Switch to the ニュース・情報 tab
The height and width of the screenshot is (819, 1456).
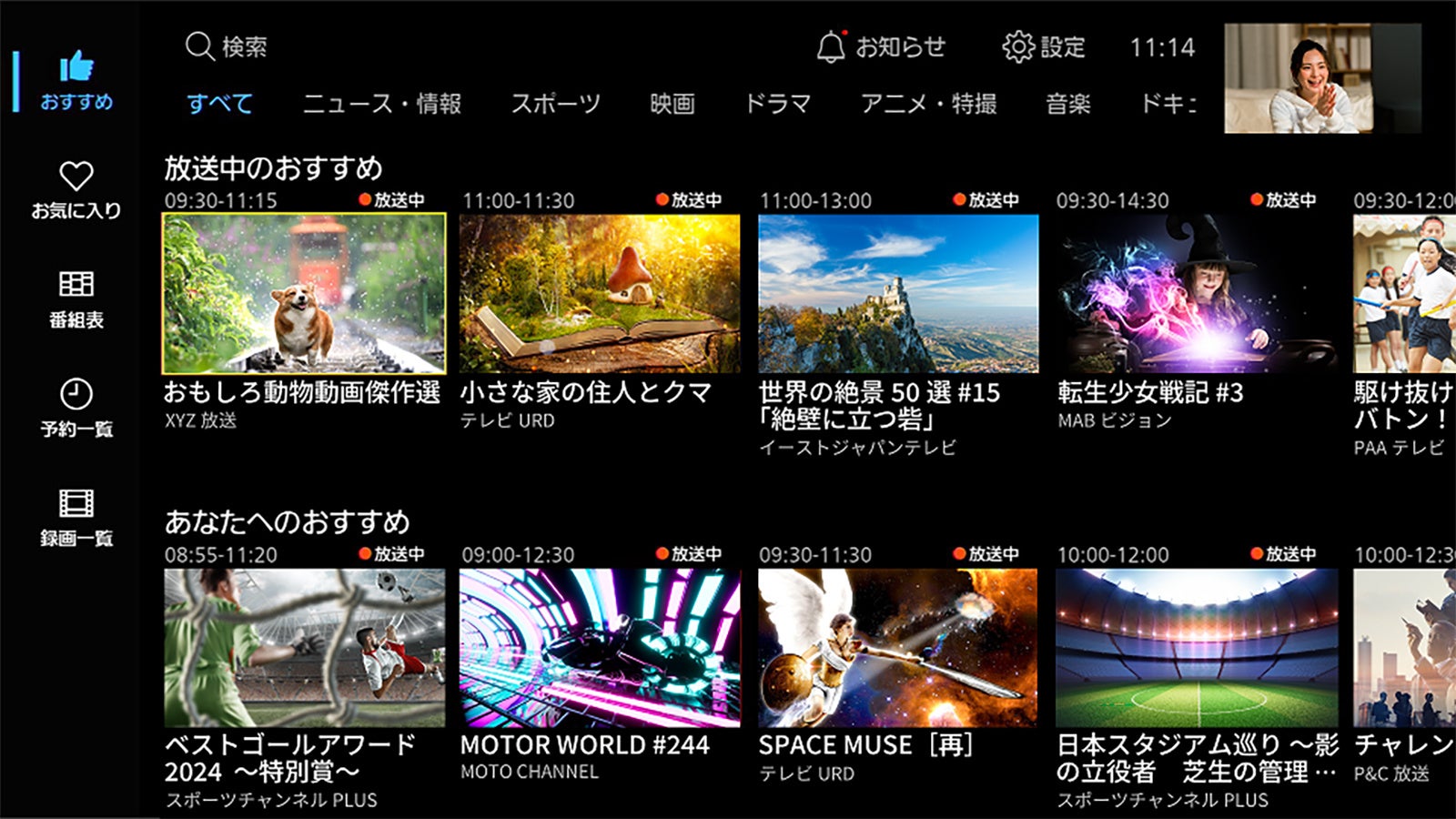[x=382, y=104]
